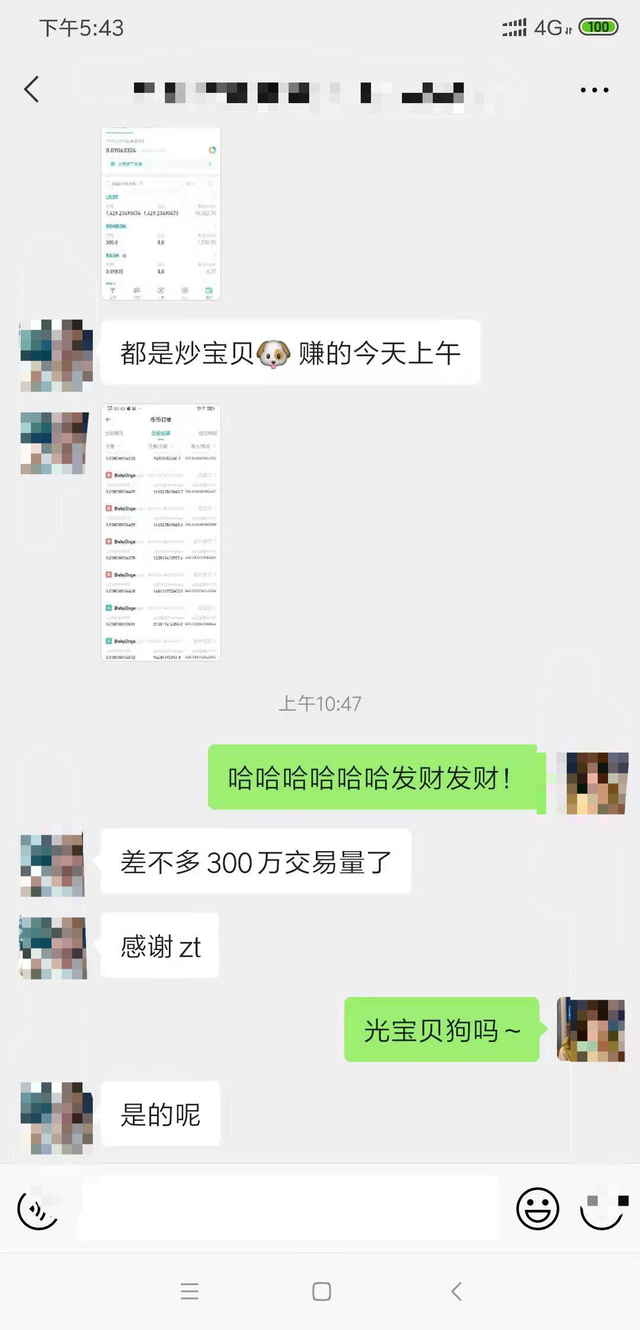Open the emoji picker

[537, 1209]
